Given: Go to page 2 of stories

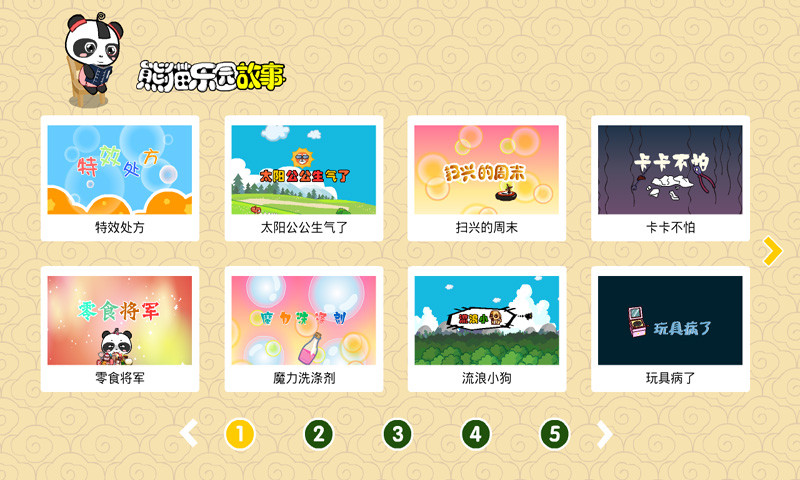Looking at the screenshot, I should point(318,434).
